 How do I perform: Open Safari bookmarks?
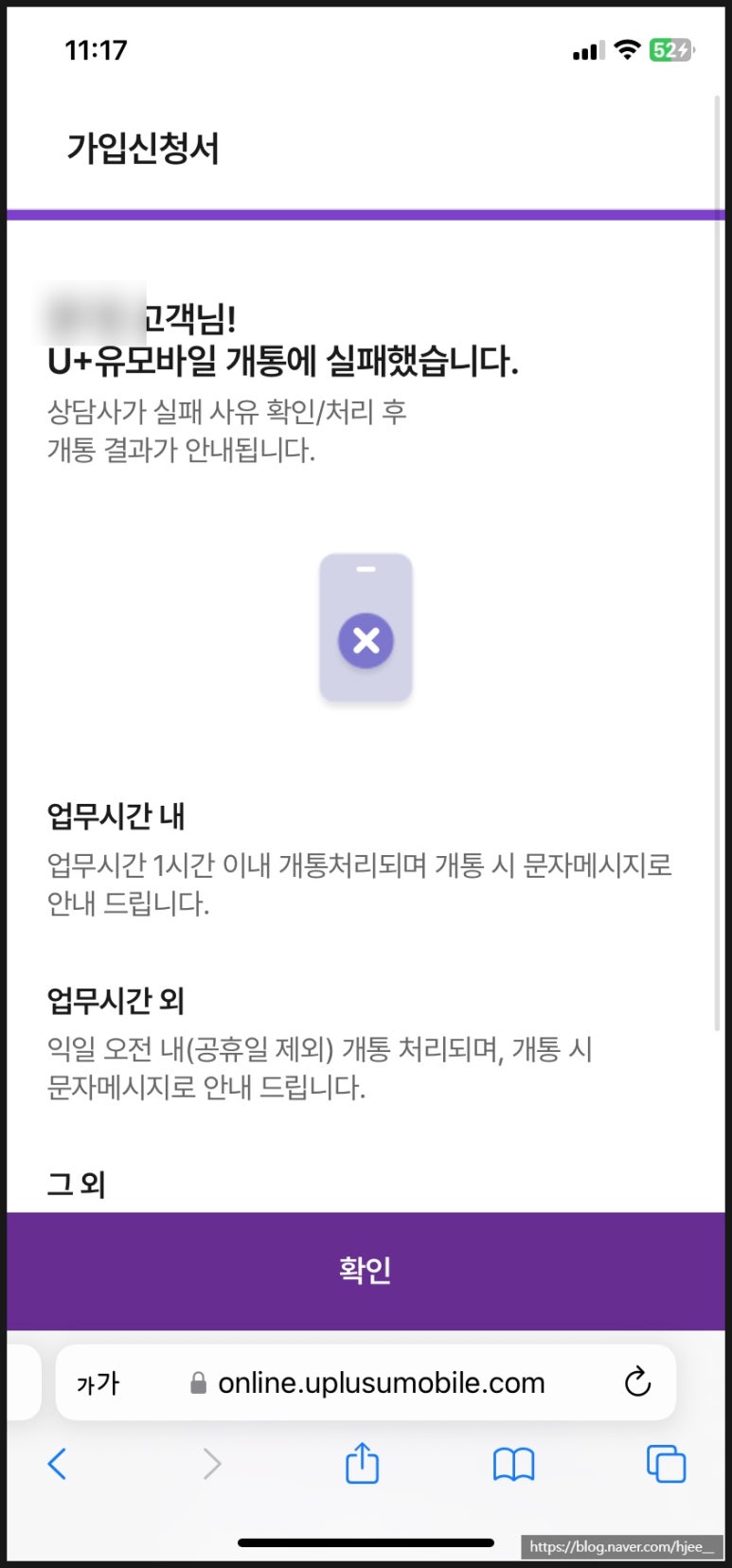(513, 1464)
